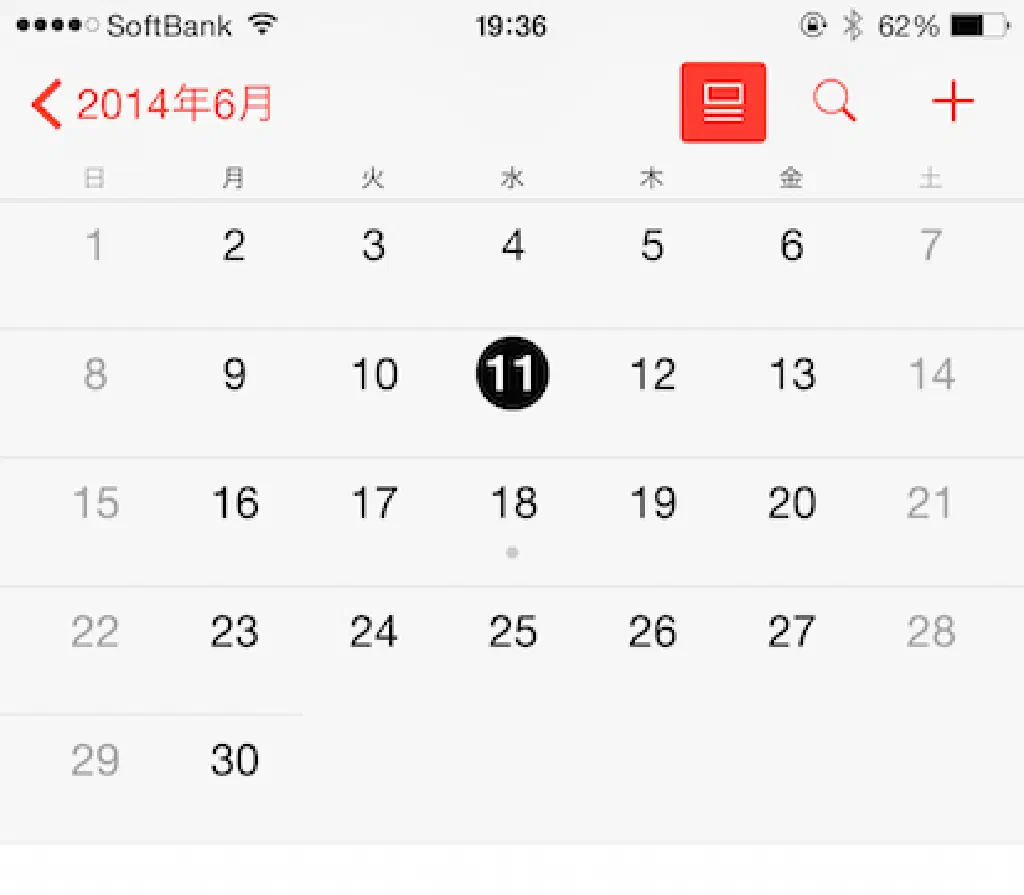The image size is (1024, 895).
Task: Toggle the event list view icon
Action: click(x=723, y=103)
